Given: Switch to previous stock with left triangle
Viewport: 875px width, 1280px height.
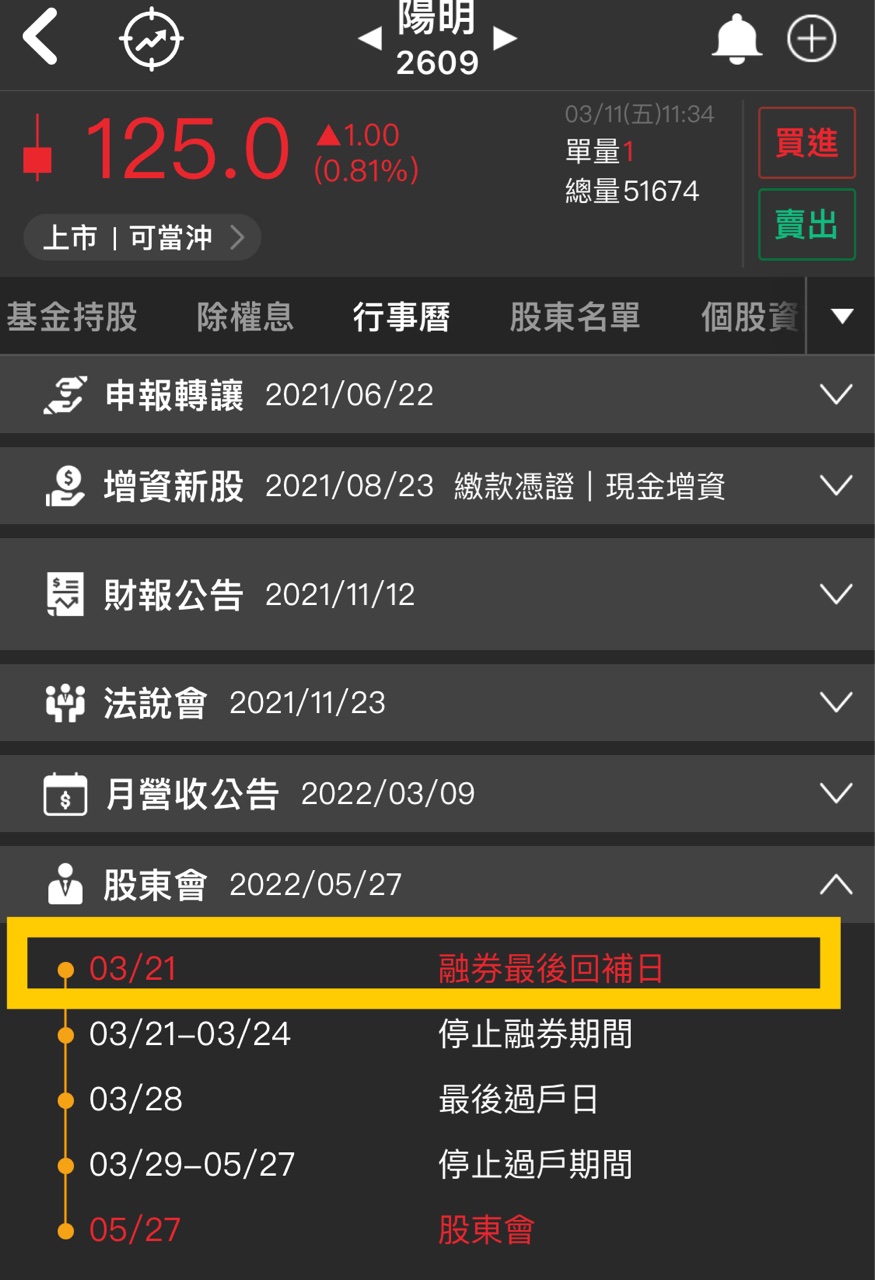Looking at the screenshot, I should coord(370,40).
